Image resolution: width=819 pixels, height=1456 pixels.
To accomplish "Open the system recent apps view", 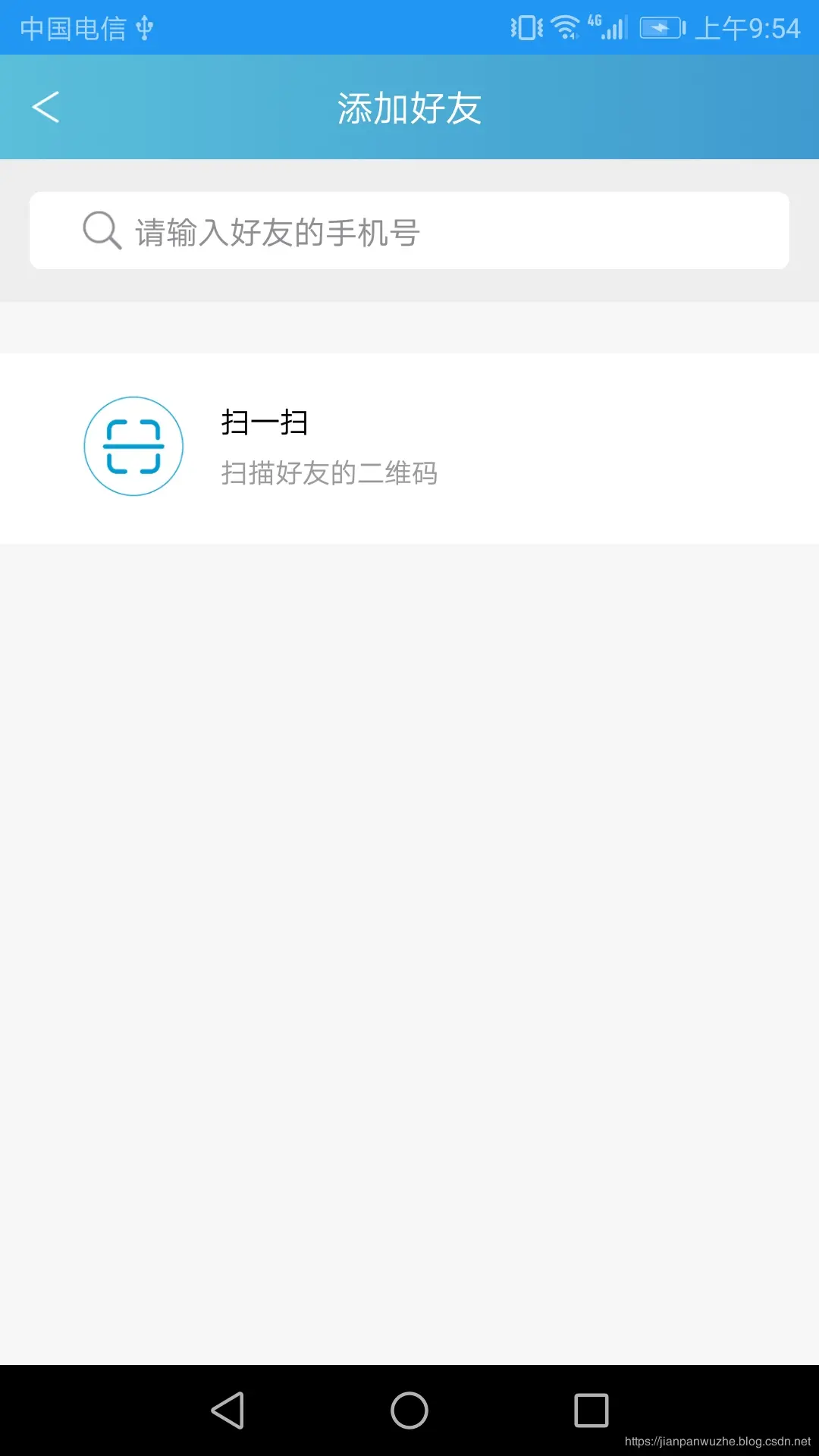I will (x=591, y=1410).
